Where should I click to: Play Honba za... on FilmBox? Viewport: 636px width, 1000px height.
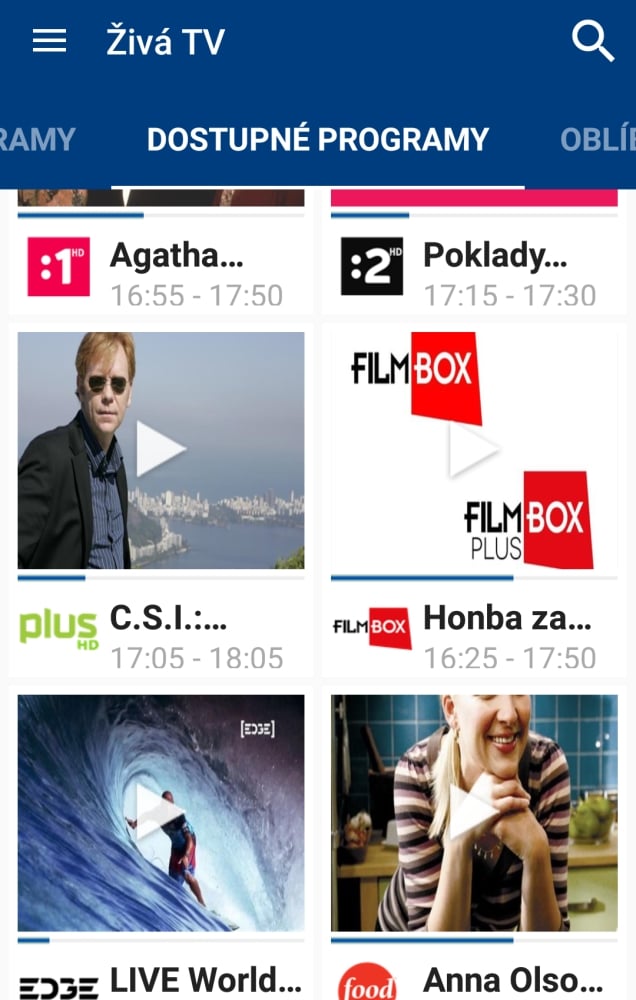tap(474, 450)
